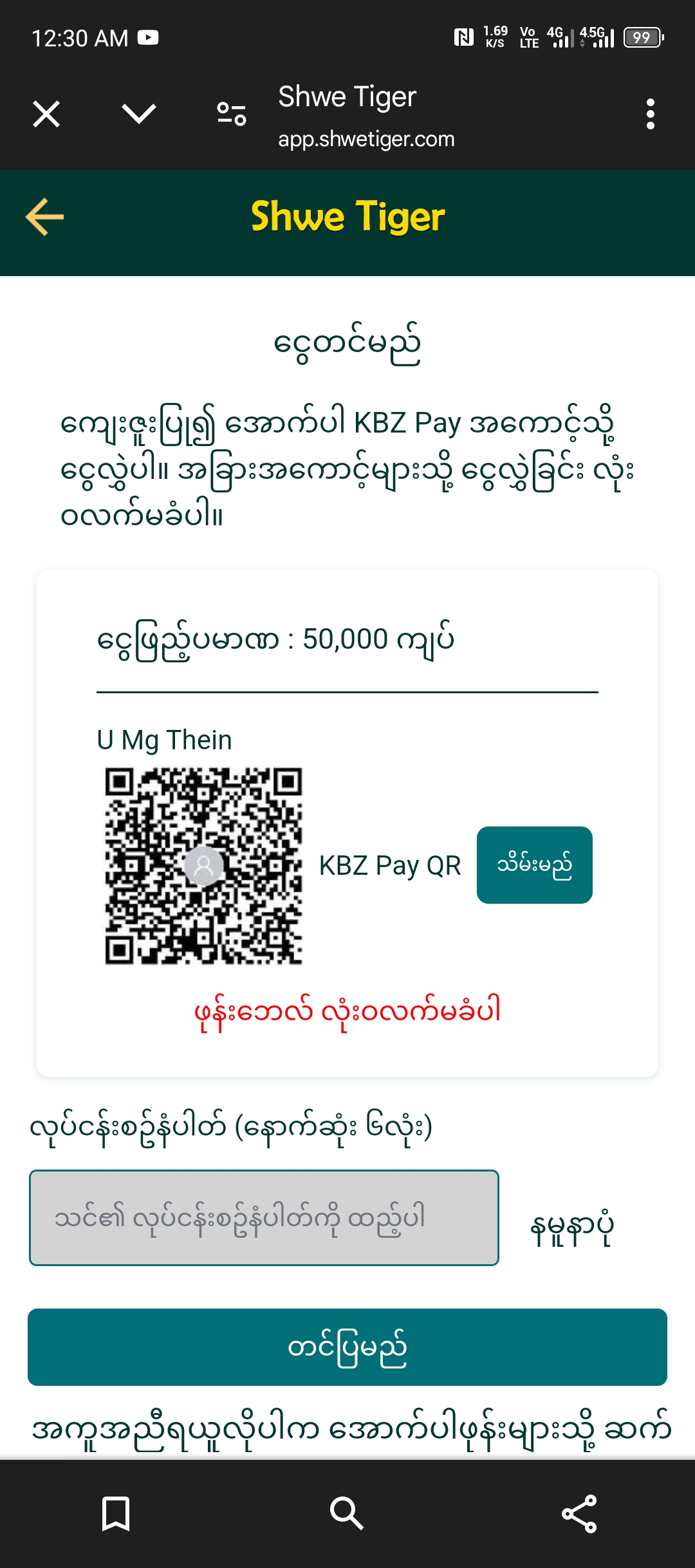Viewport: 695px width, 1568px height.
Task: Close the Shwe Tiger browser tab
Action: [46, 115]
